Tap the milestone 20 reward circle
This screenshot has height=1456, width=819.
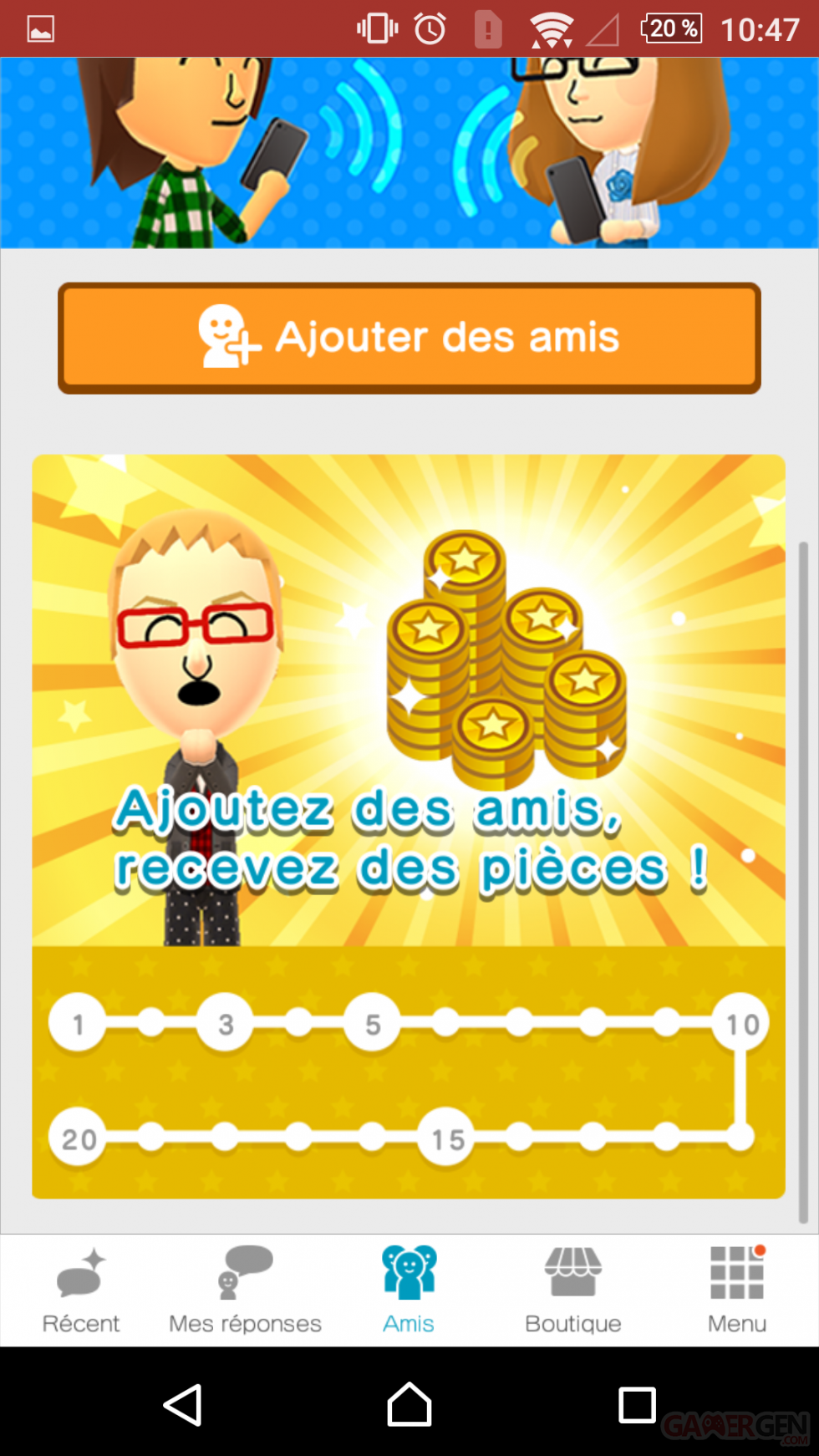click(x=77, y=1138)
